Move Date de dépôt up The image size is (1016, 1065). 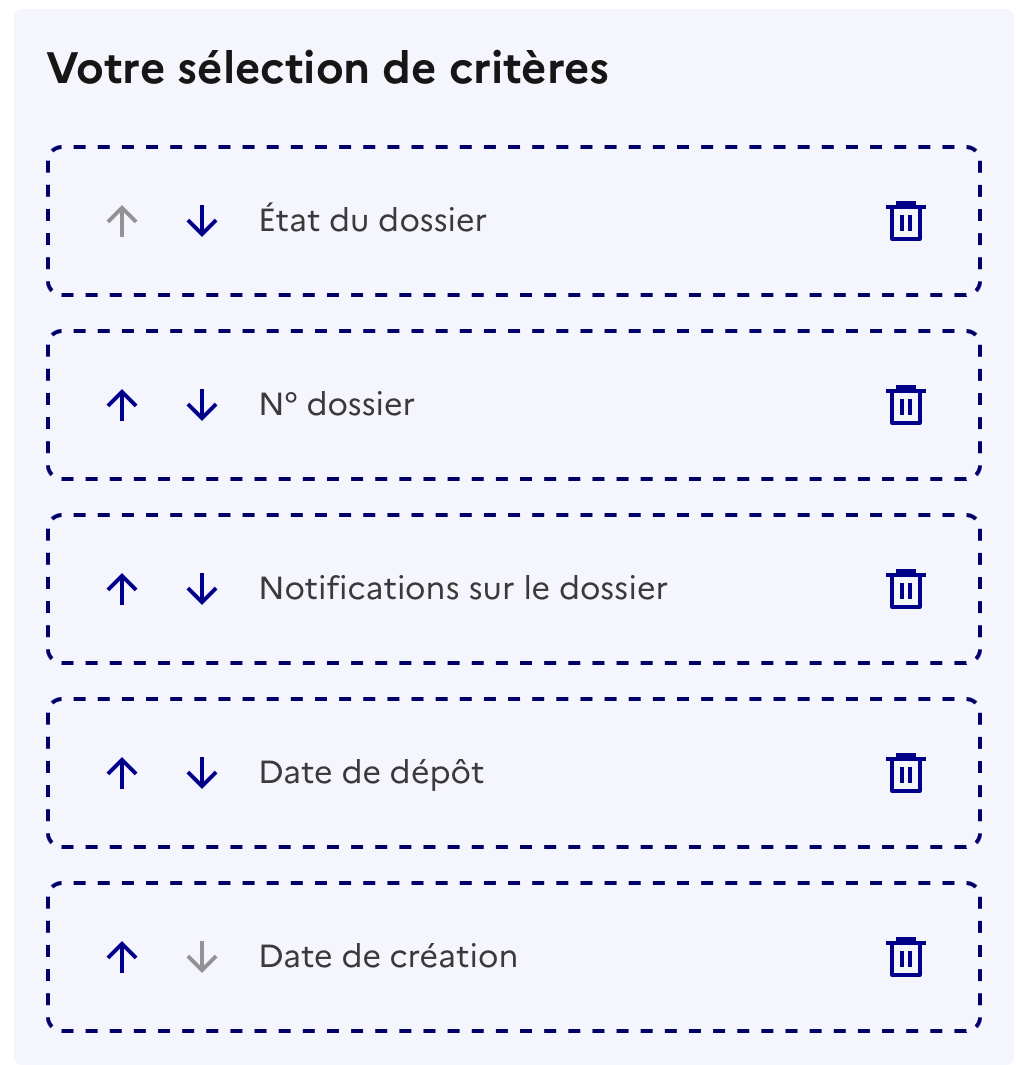121,773
